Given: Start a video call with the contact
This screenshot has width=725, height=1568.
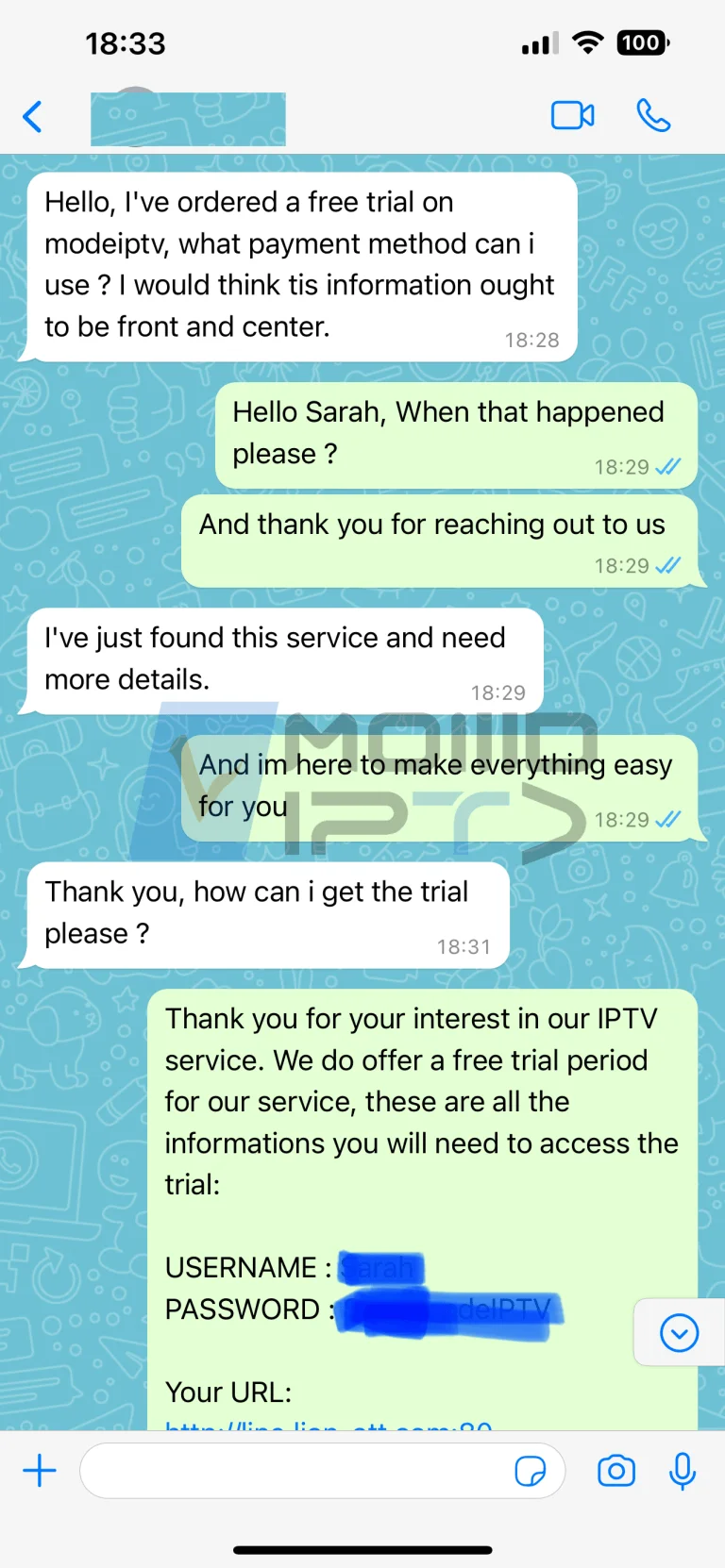Looking at the screenshot, I should click(x=572, y=115).
